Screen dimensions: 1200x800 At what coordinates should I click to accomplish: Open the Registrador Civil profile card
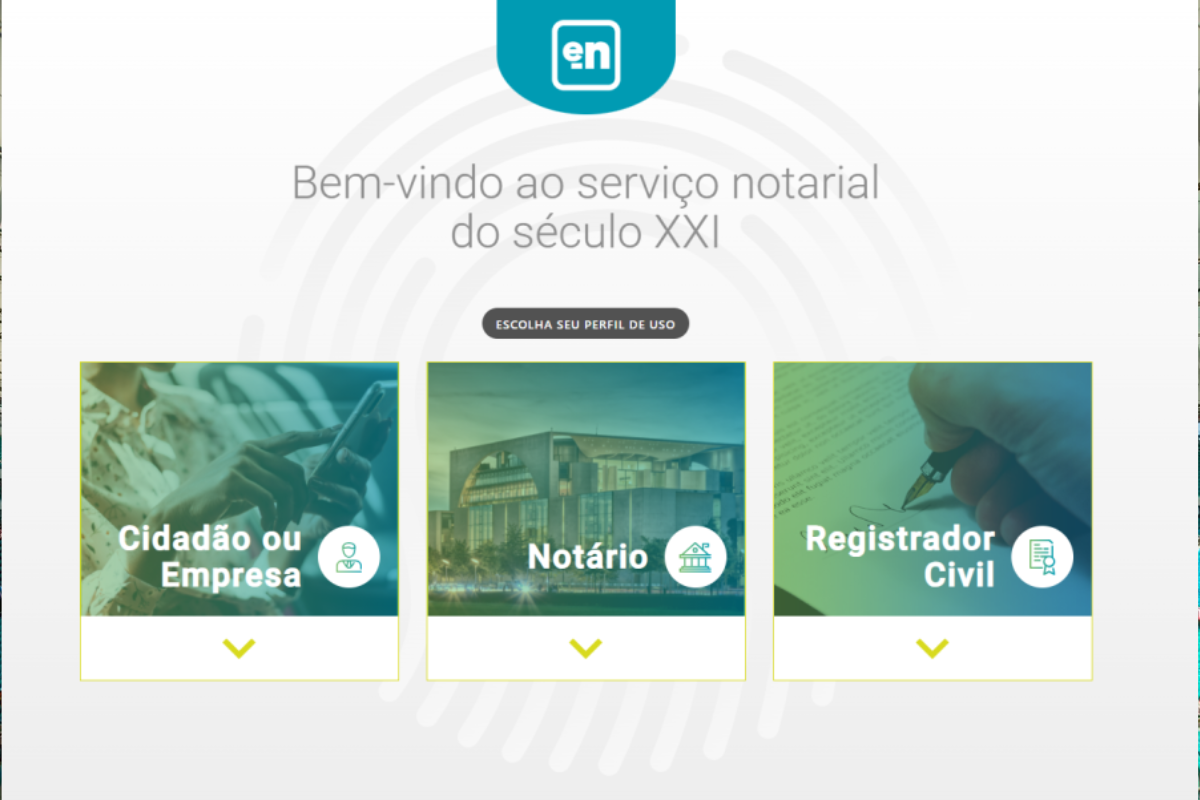[932, 489]
